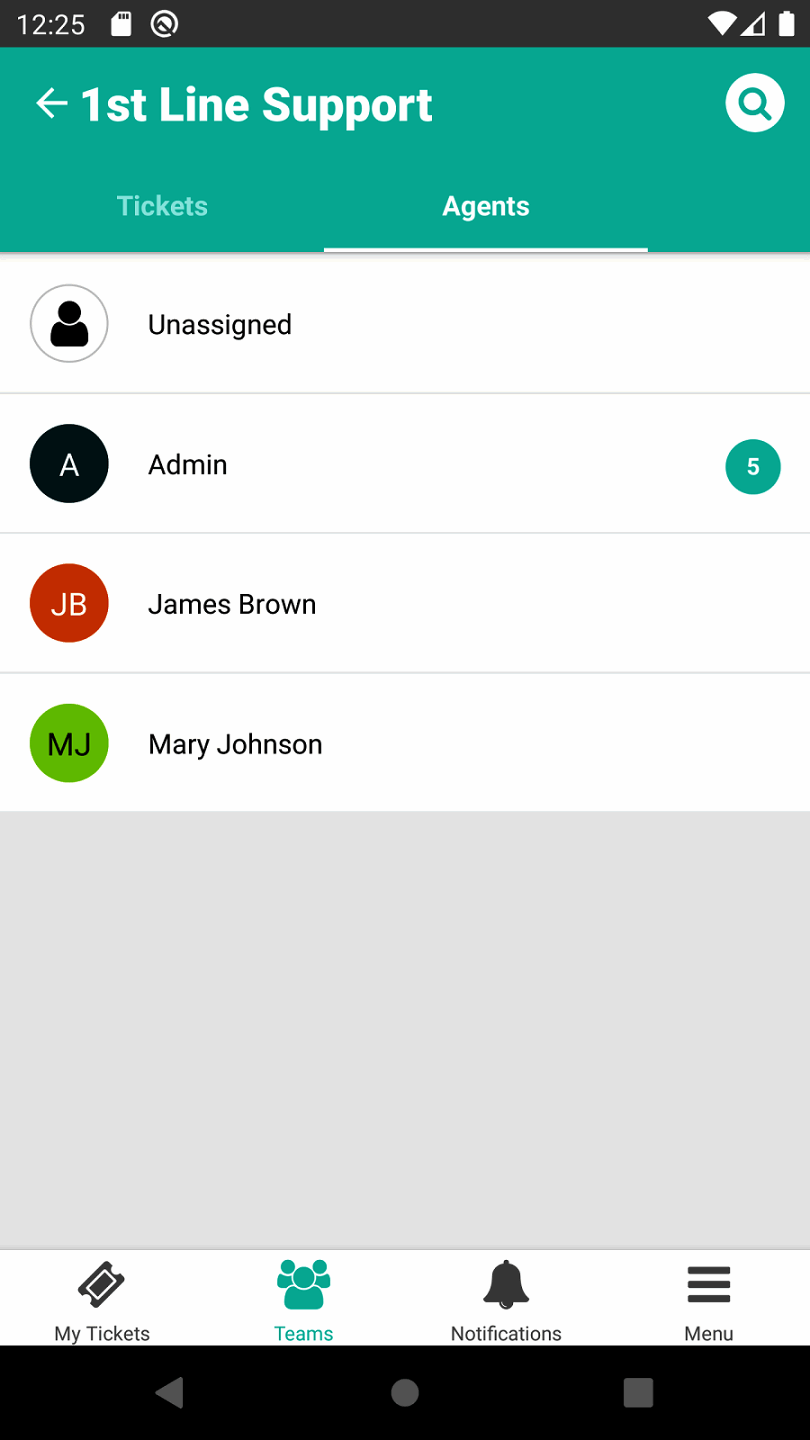
Task: Open the Menu tab
Action: (x=708, y=1299)
